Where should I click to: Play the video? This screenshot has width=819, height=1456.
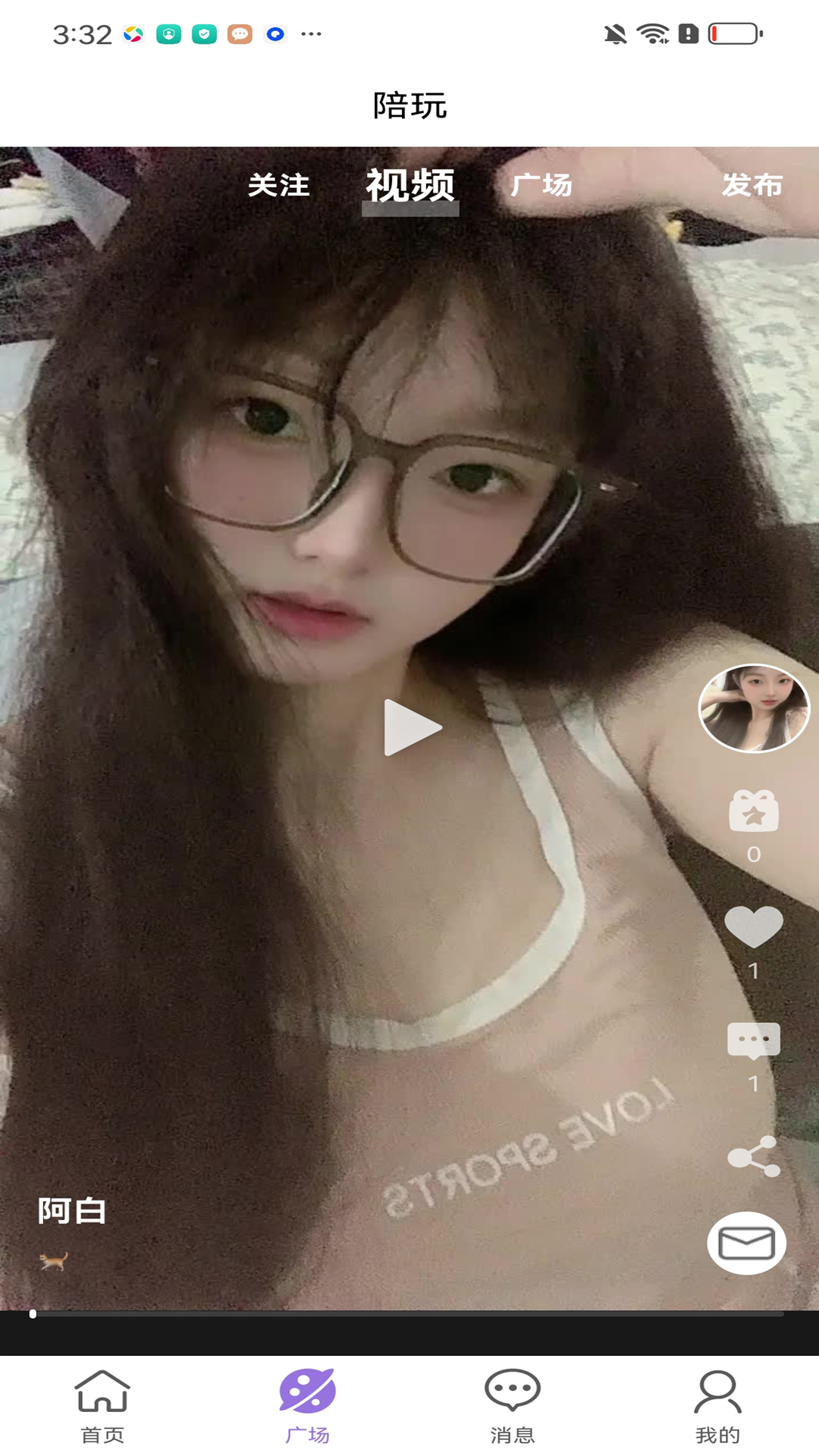[x=412, y=727]
